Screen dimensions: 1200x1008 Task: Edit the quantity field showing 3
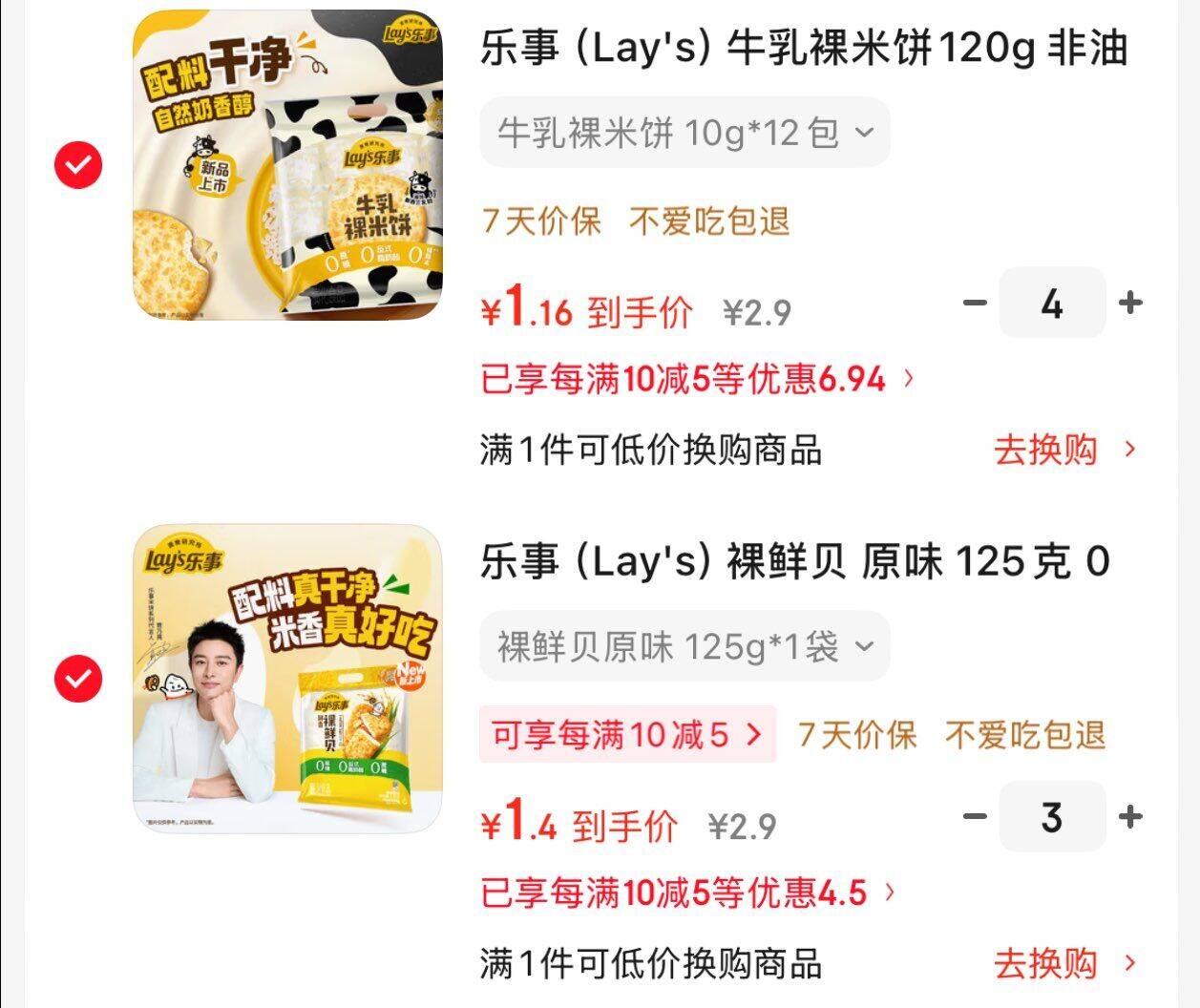[1052, 817]
